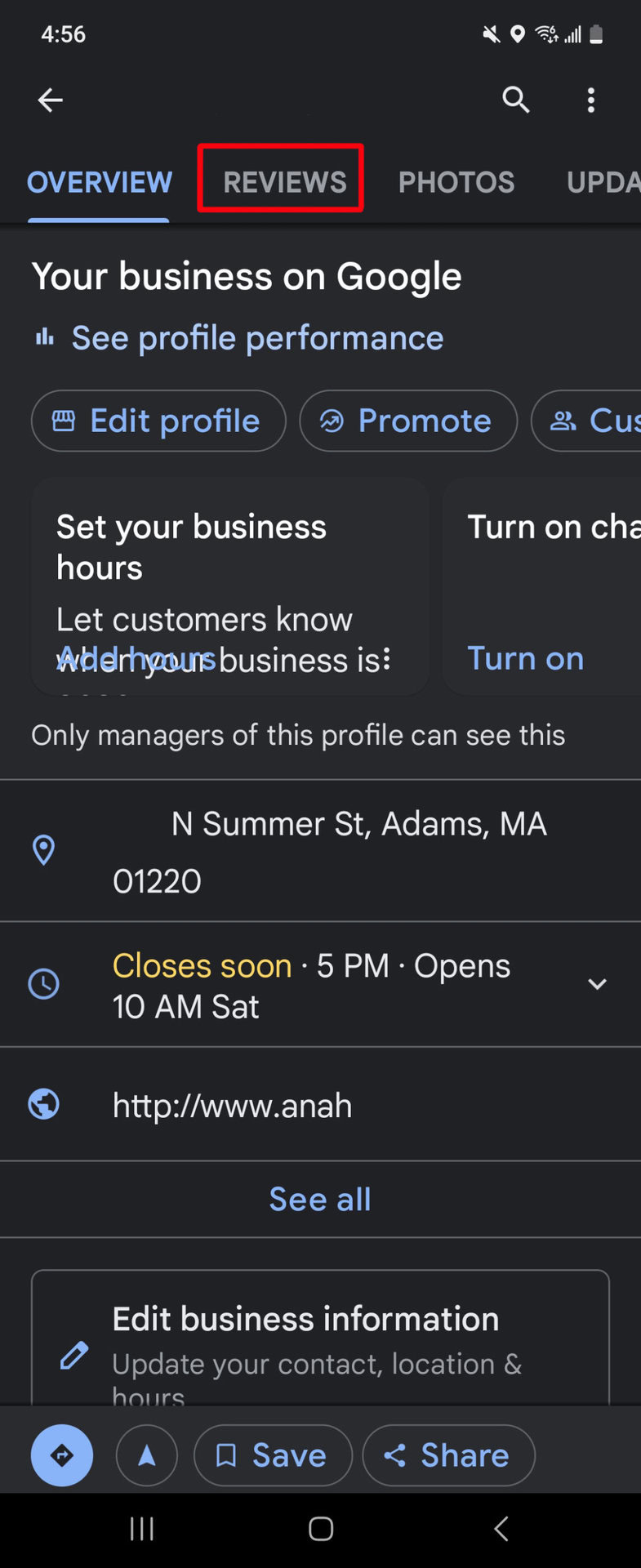Share this business

[x=448, y=1455]
